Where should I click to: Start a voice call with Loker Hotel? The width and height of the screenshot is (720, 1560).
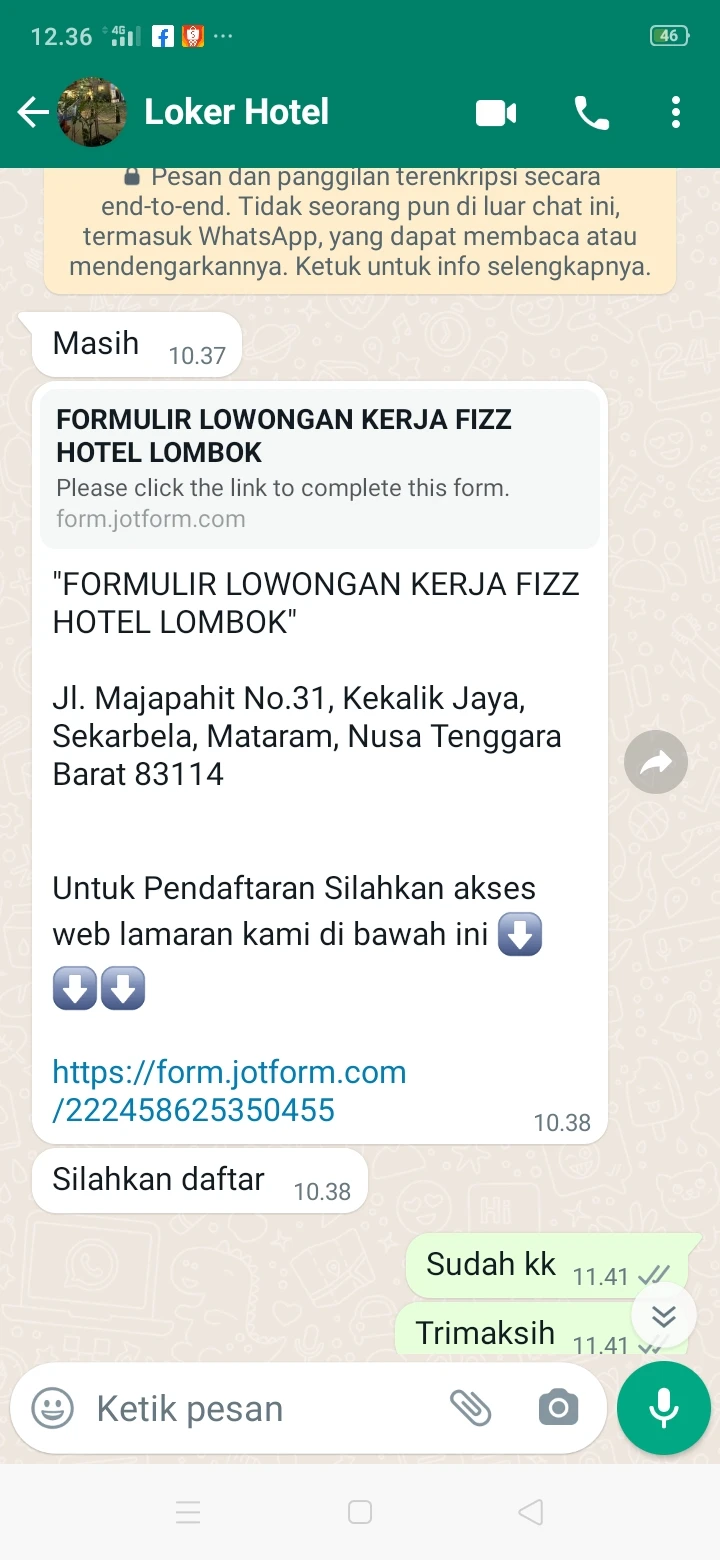(592, 112)
